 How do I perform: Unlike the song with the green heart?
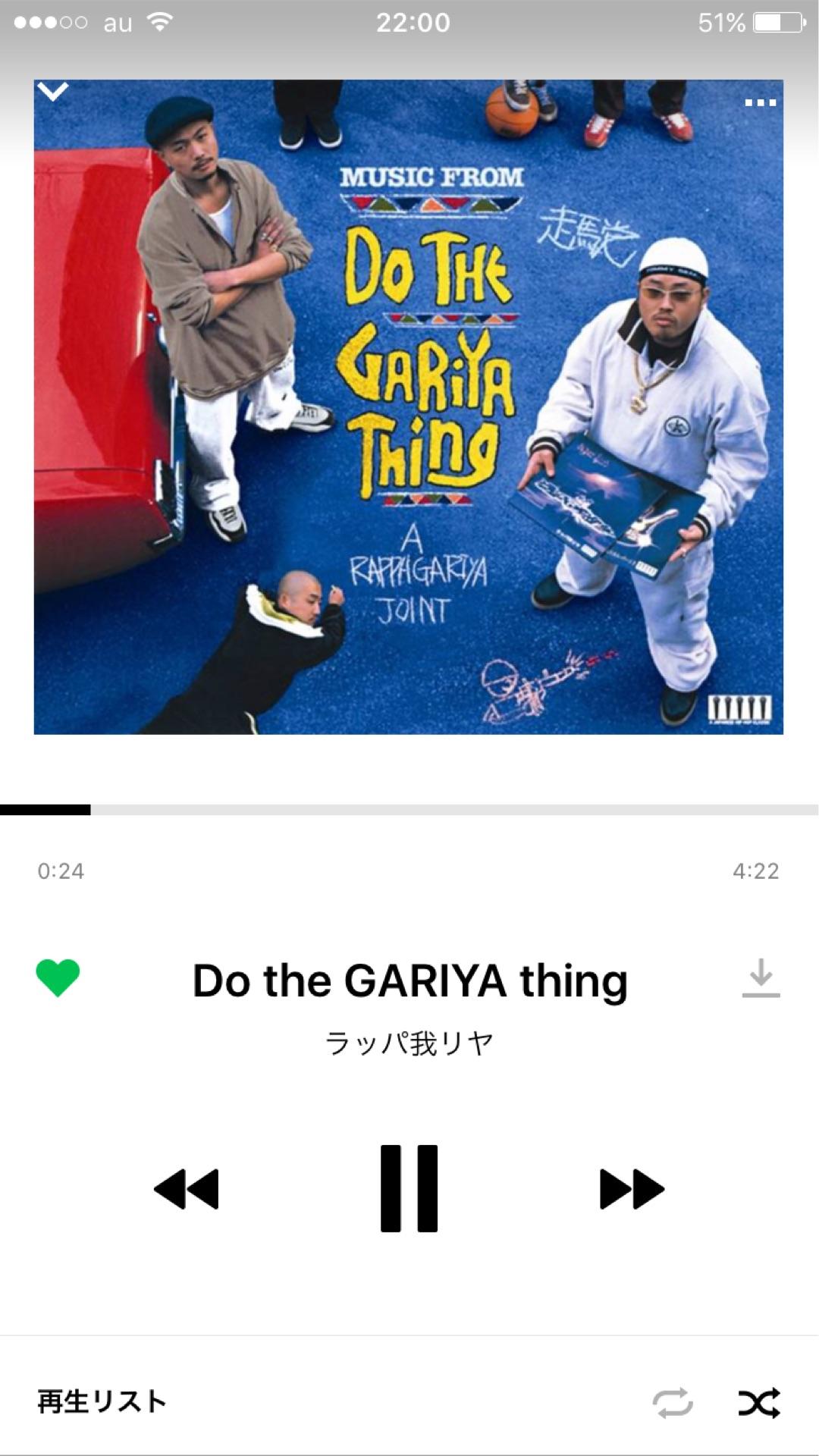click(x=58, y=977)
